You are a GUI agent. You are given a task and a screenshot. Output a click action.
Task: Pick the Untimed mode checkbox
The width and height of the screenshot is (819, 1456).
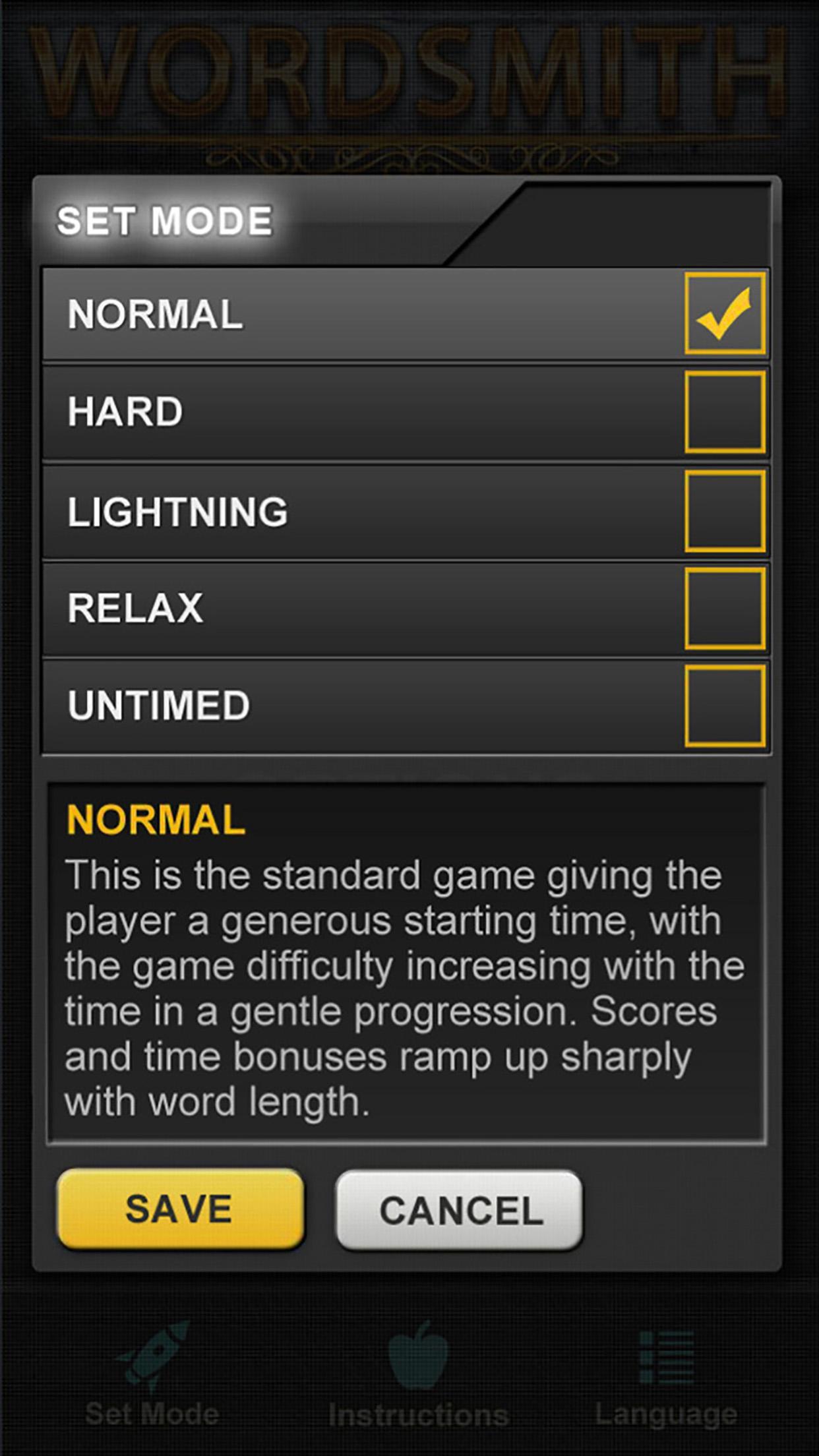pos(725,706)
